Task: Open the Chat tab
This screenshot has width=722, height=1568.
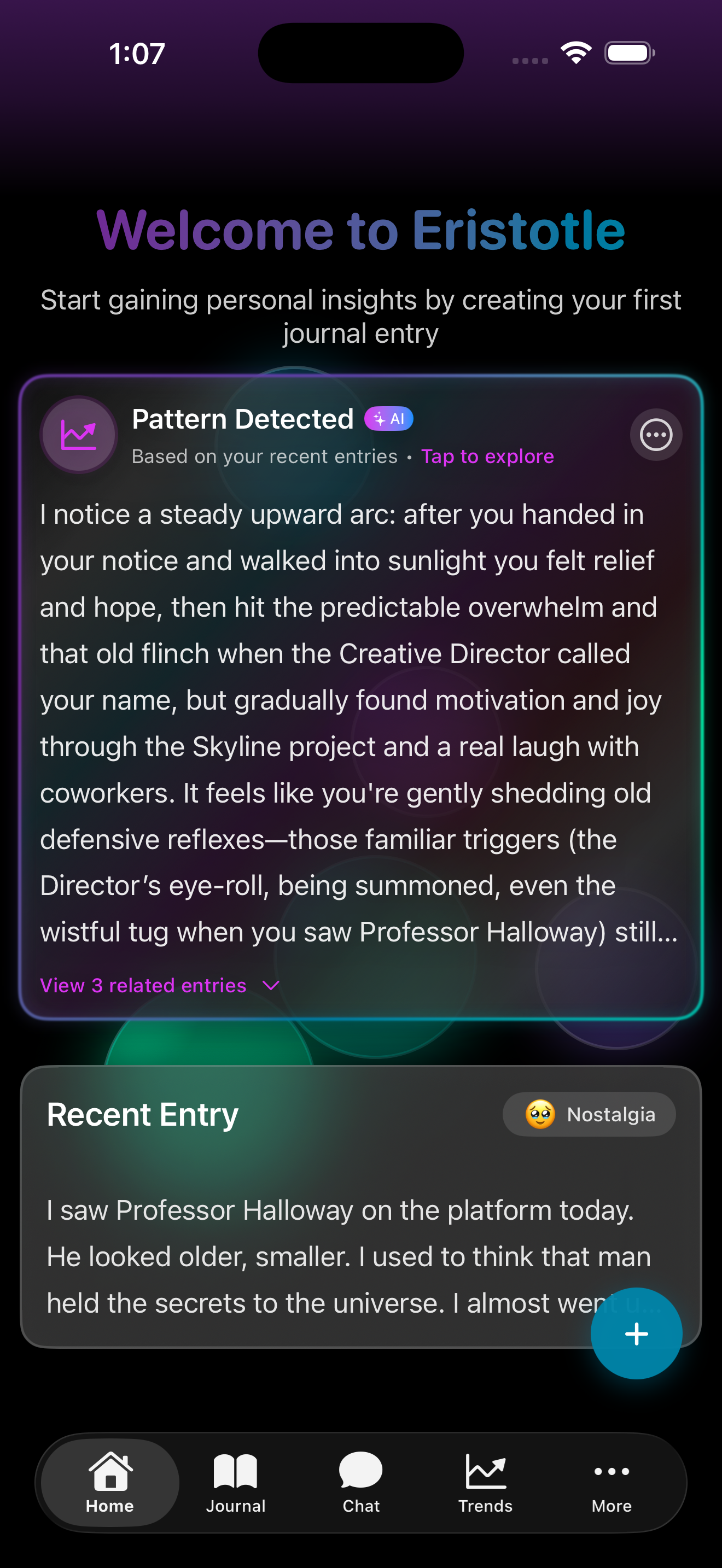Action: click(x=361, y=1482)
